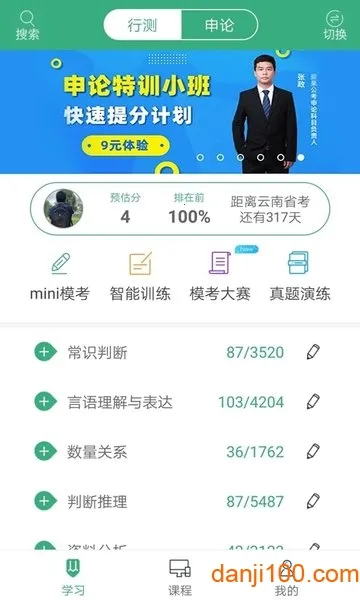Expand 言语理解与表达 with the plus

coord(45,402)
